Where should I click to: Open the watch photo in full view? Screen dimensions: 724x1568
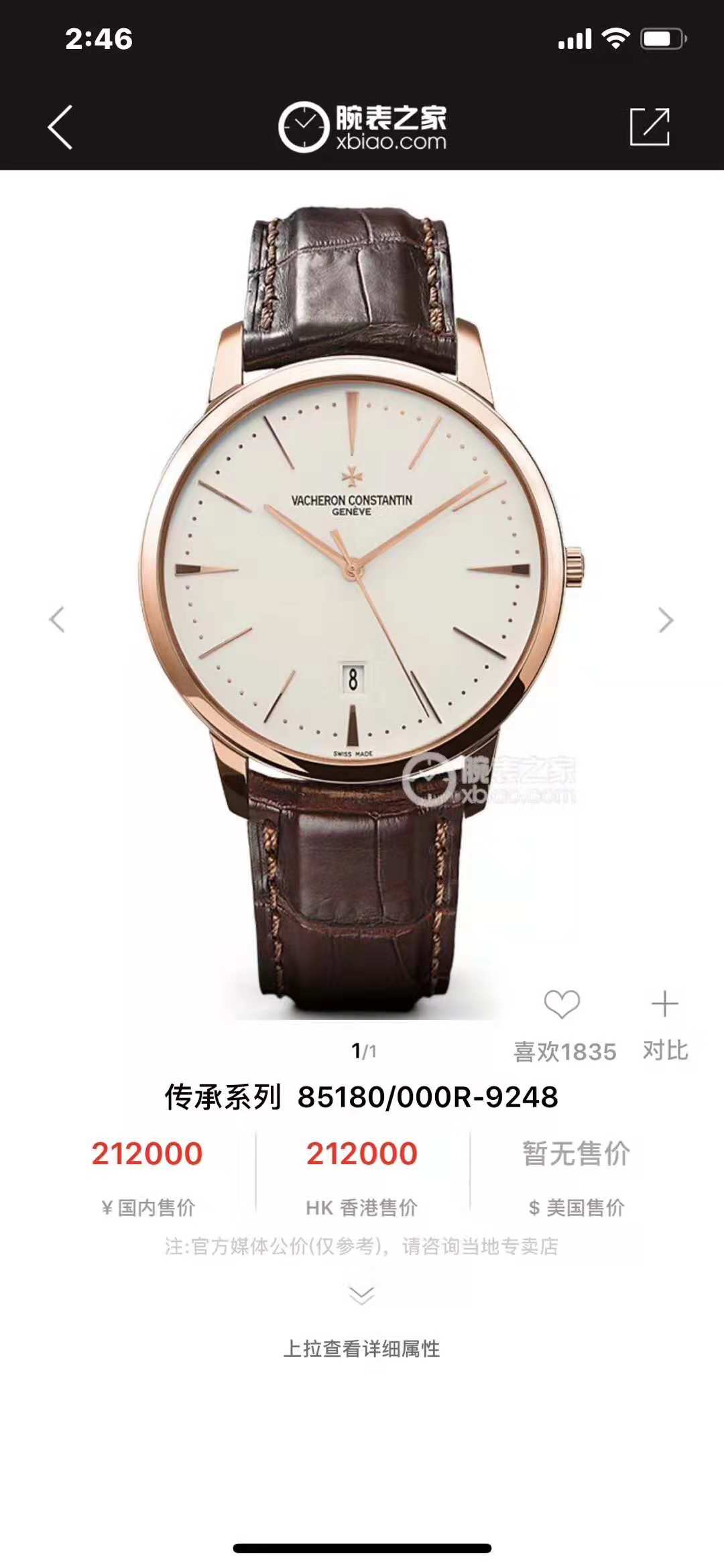click(361, 604)
